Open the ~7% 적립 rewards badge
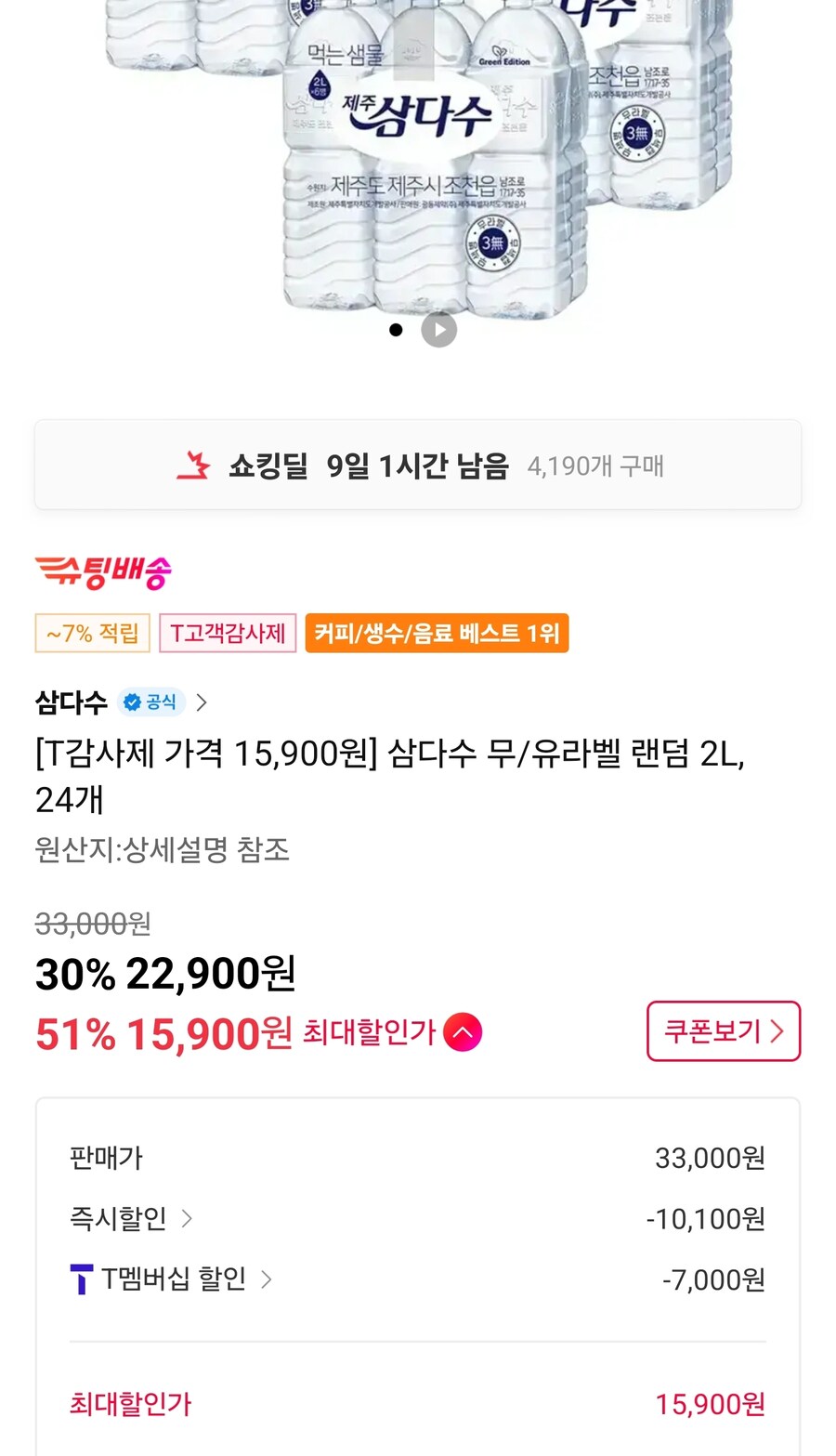This screenshot has width=836, height=1456. coord(92,633)
